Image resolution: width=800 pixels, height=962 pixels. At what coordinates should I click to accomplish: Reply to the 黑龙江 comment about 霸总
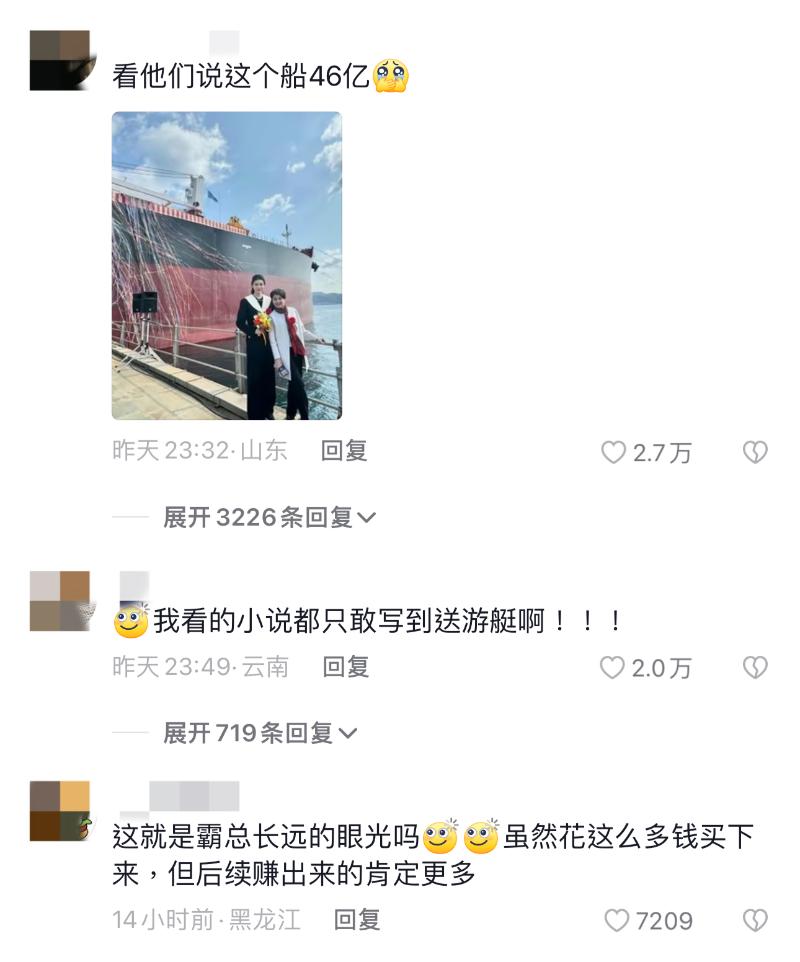[357, 920]
